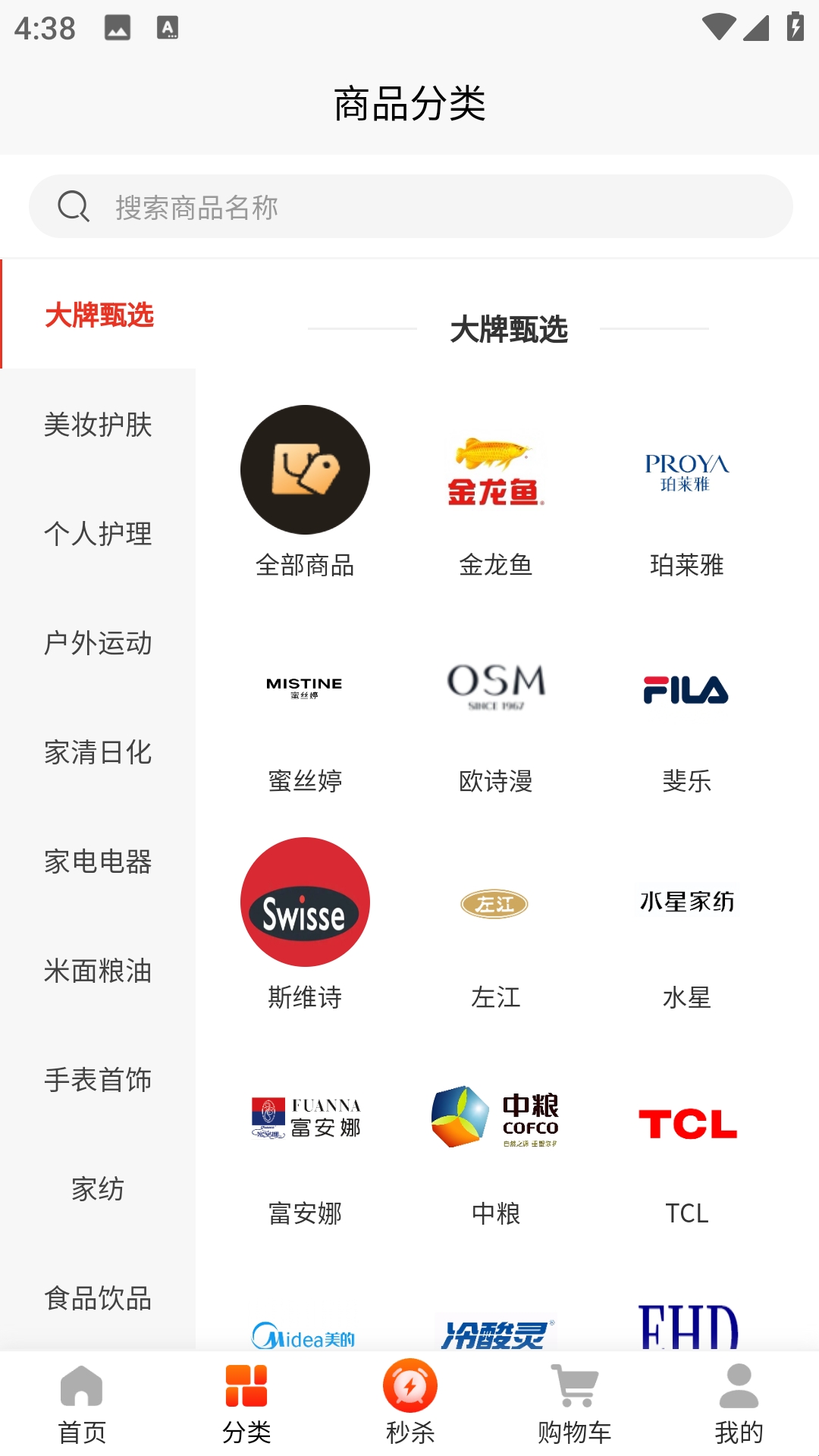The image size is (819, 1456).
Task: Switch to the 秒杀 tab
Action: tap(409, 1403)
